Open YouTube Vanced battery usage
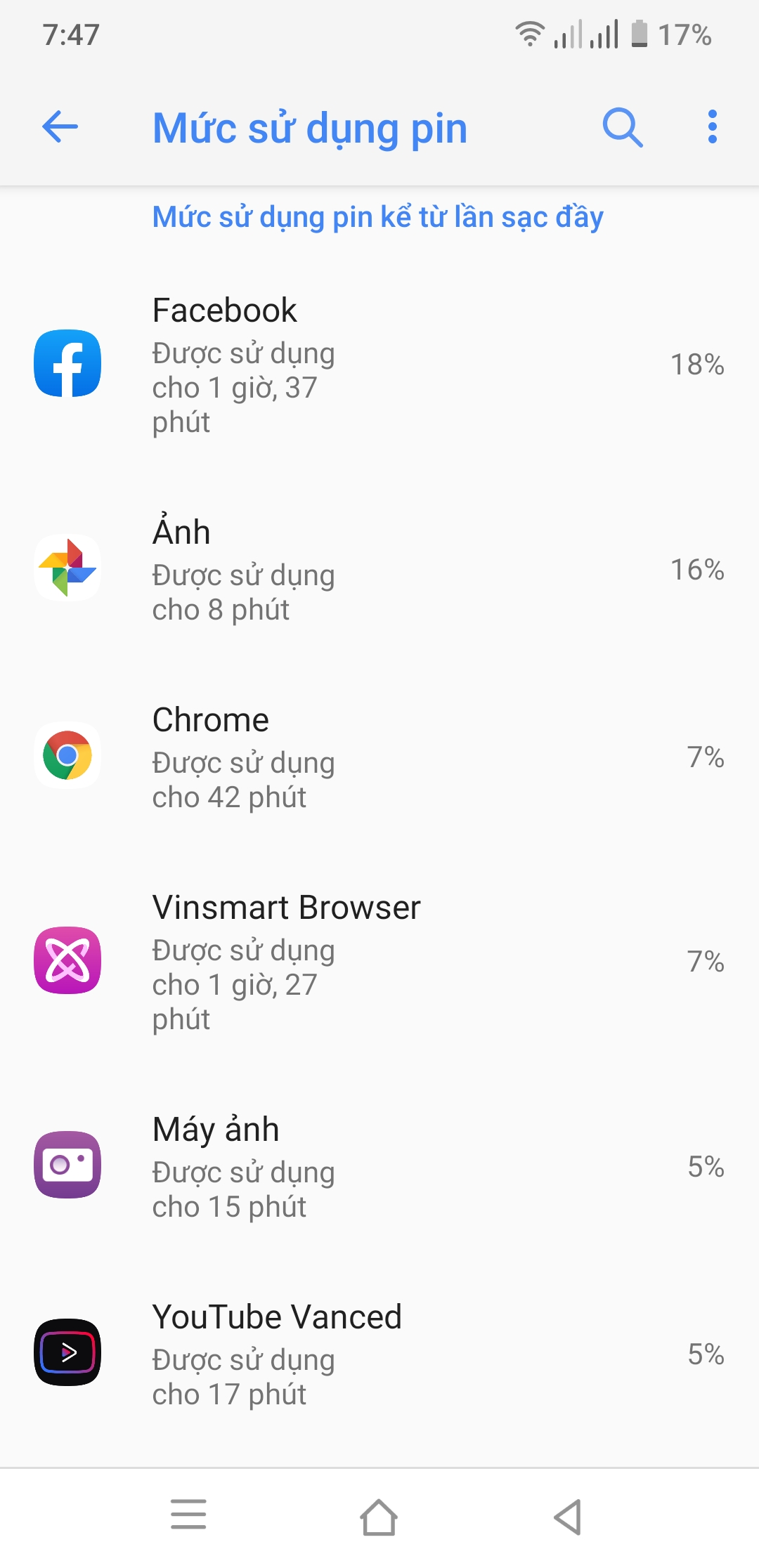This screenshot has width=759, height=1568. (x=379, y=1354)
